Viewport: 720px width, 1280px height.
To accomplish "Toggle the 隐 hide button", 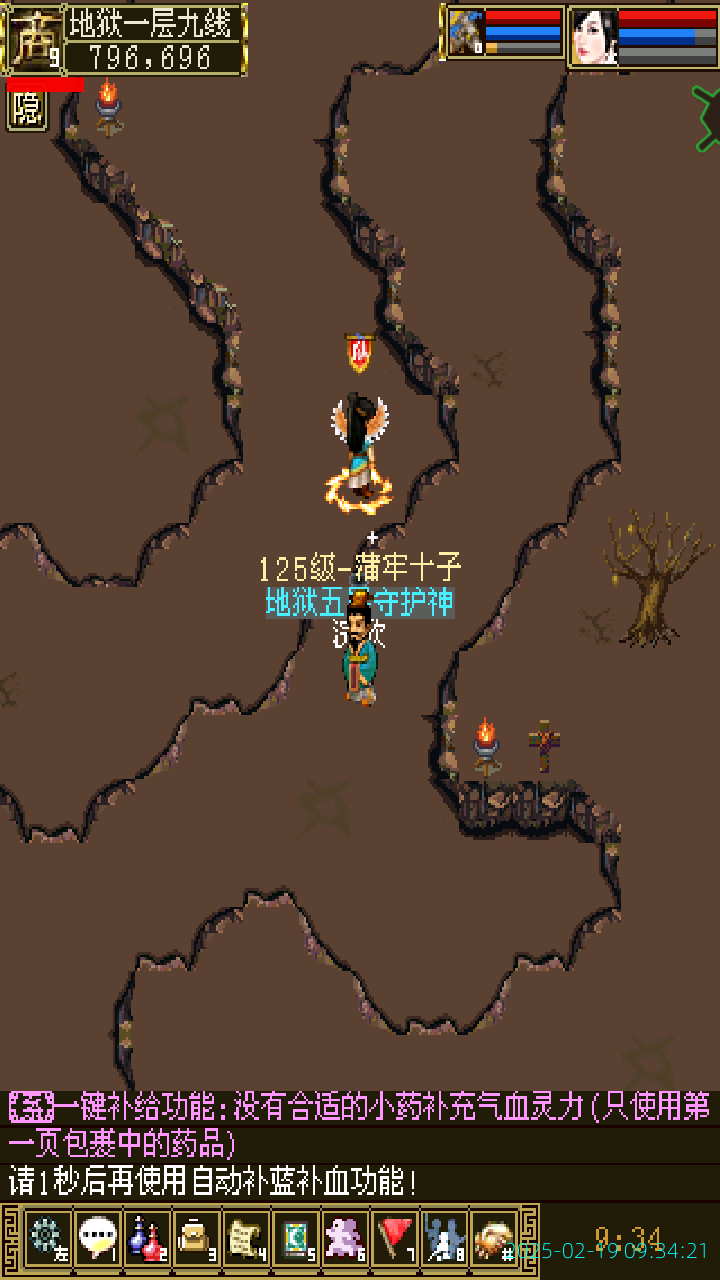I will (27, 109).
